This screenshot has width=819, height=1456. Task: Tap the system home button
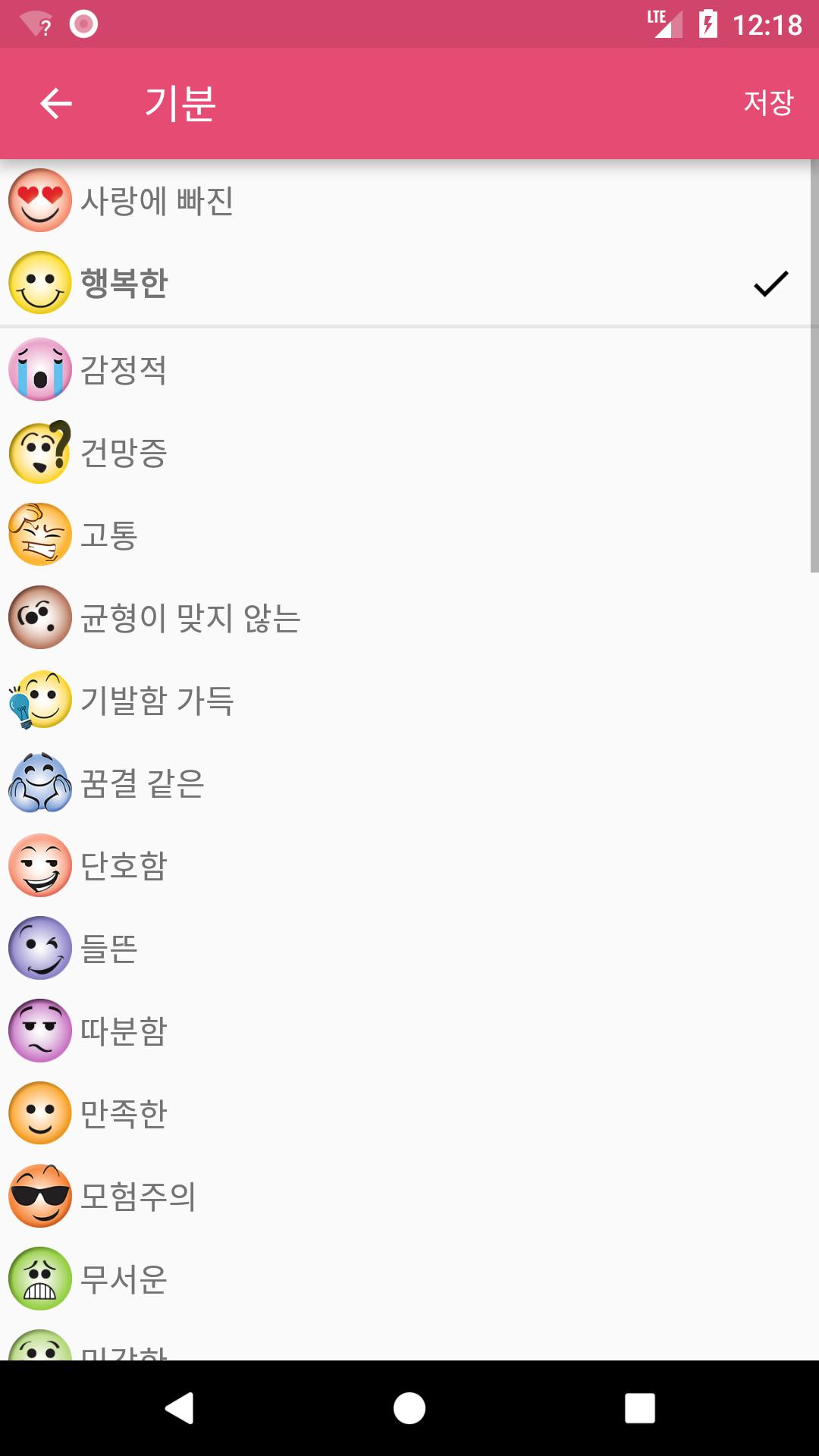coord(409,1408)
